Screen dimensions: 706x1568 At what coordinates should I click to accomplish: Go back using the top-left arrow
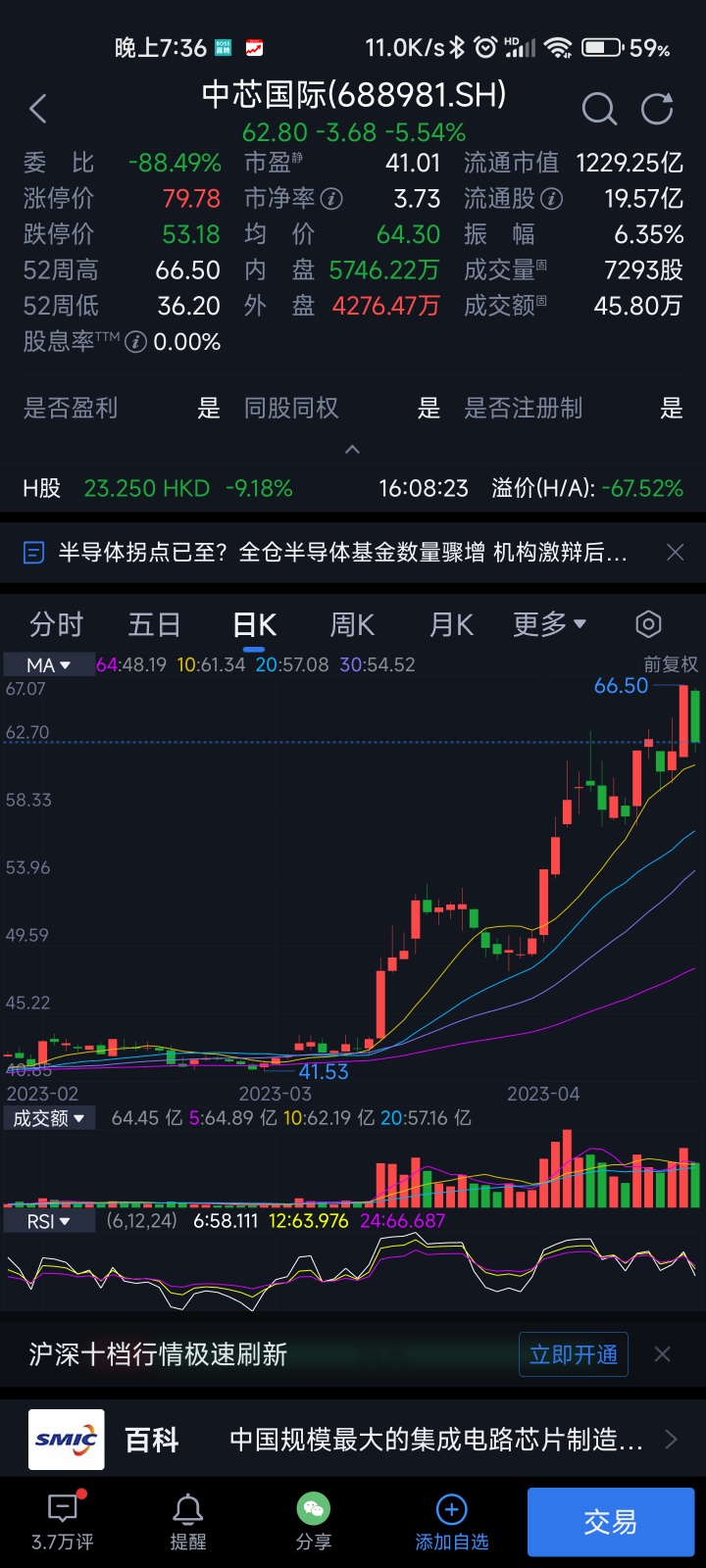click(x=38, y=109)
